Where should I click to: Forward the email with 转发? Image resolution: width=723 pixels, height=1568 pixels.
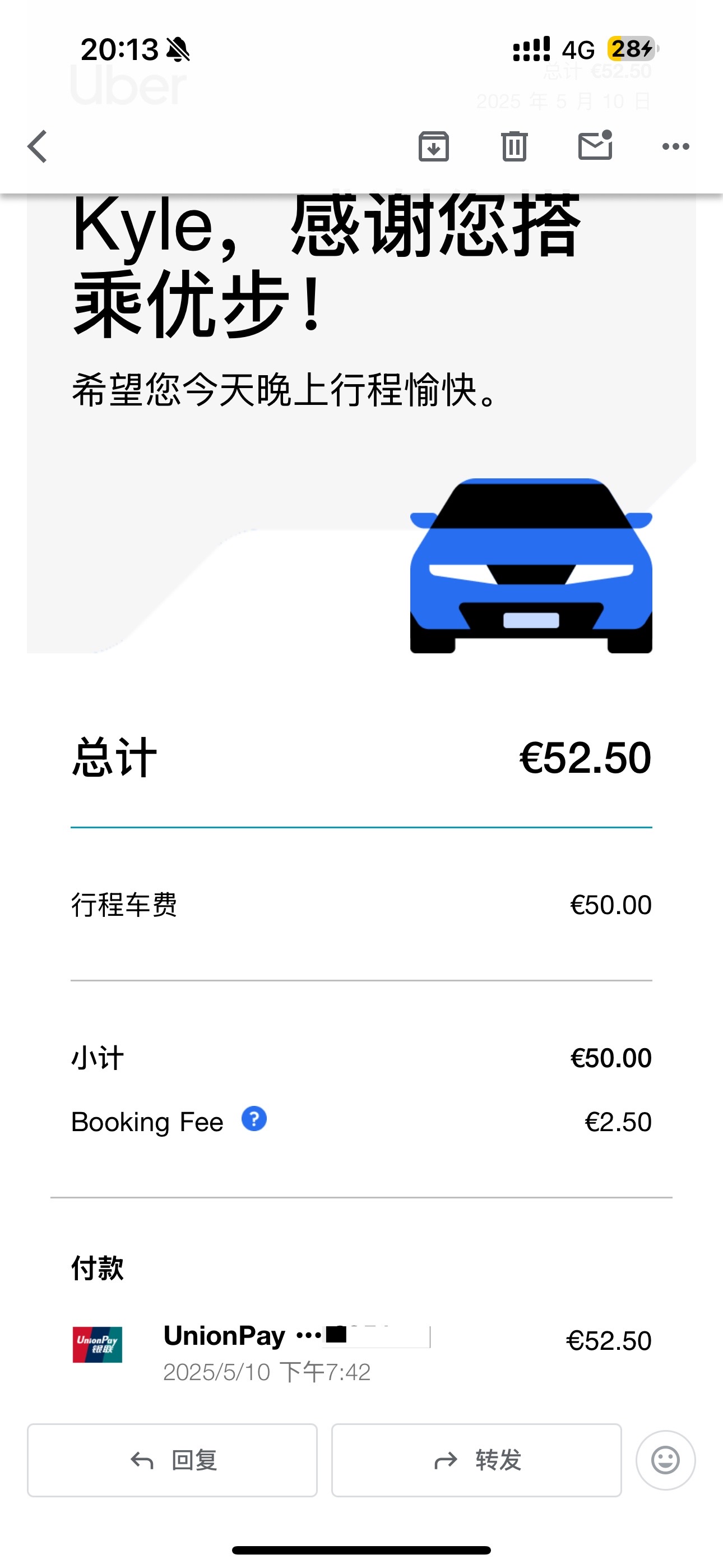pyautogui.click(x=476, y=1460)
